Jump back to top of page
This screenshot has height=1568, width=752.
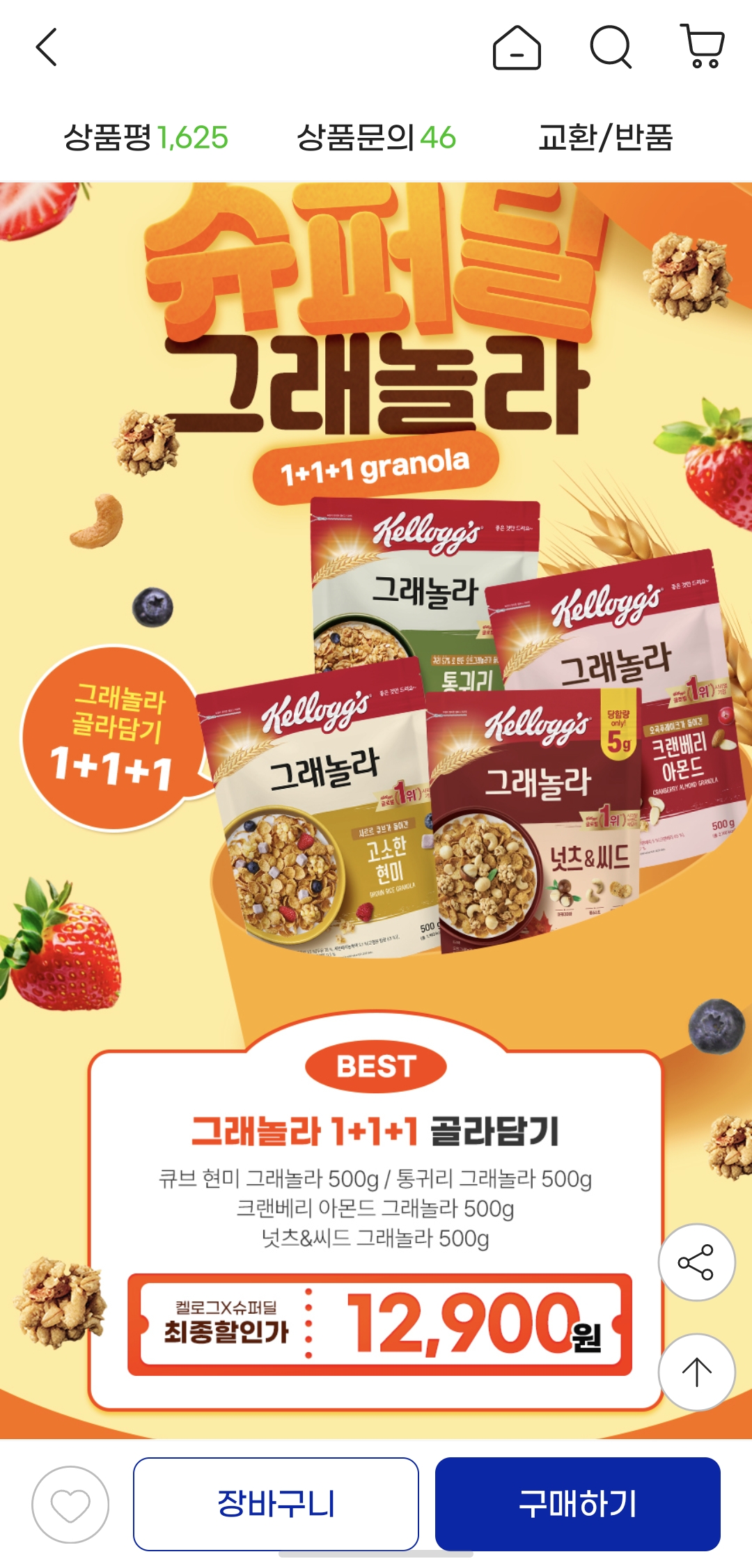coord(696,1372)
